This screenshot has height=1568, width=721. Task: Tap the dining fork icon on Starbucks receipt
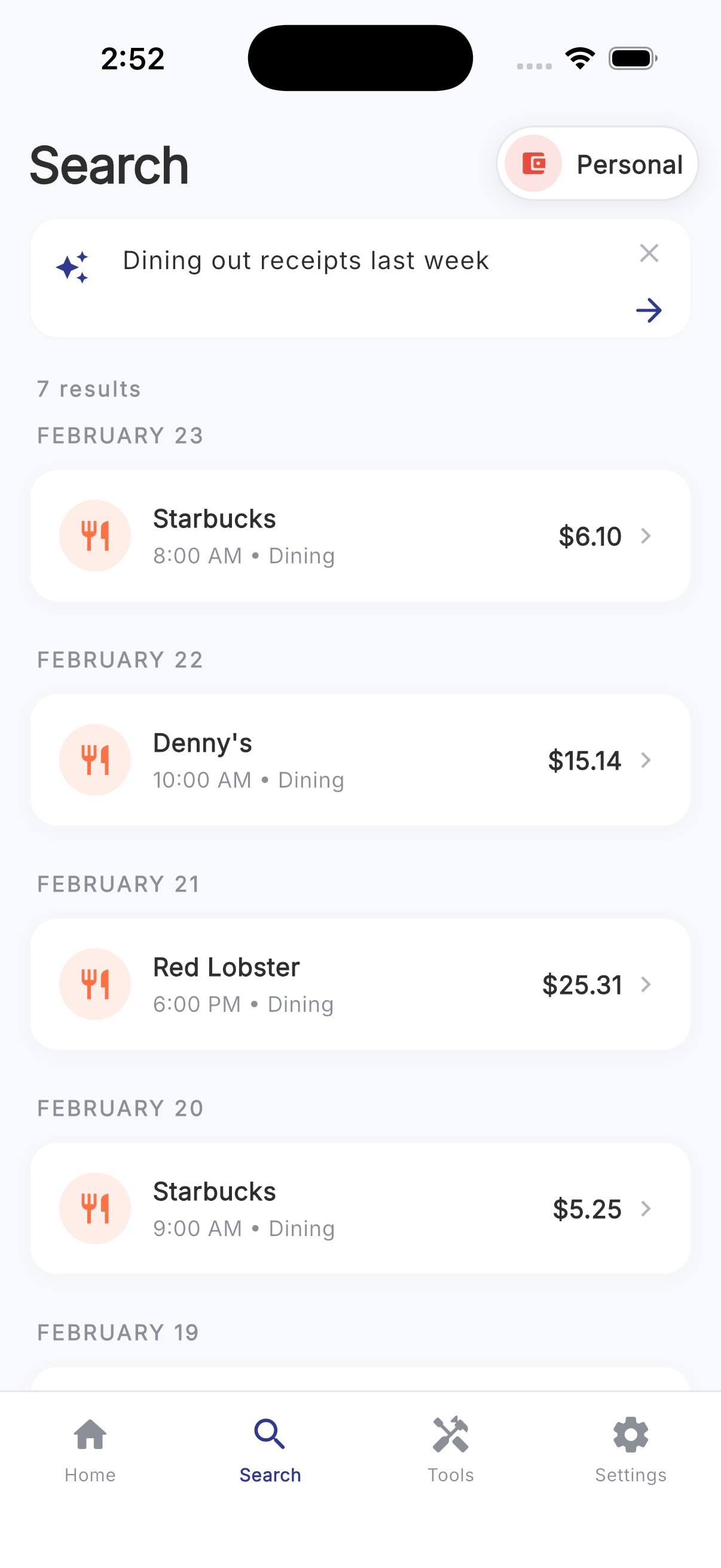[95, 535]
